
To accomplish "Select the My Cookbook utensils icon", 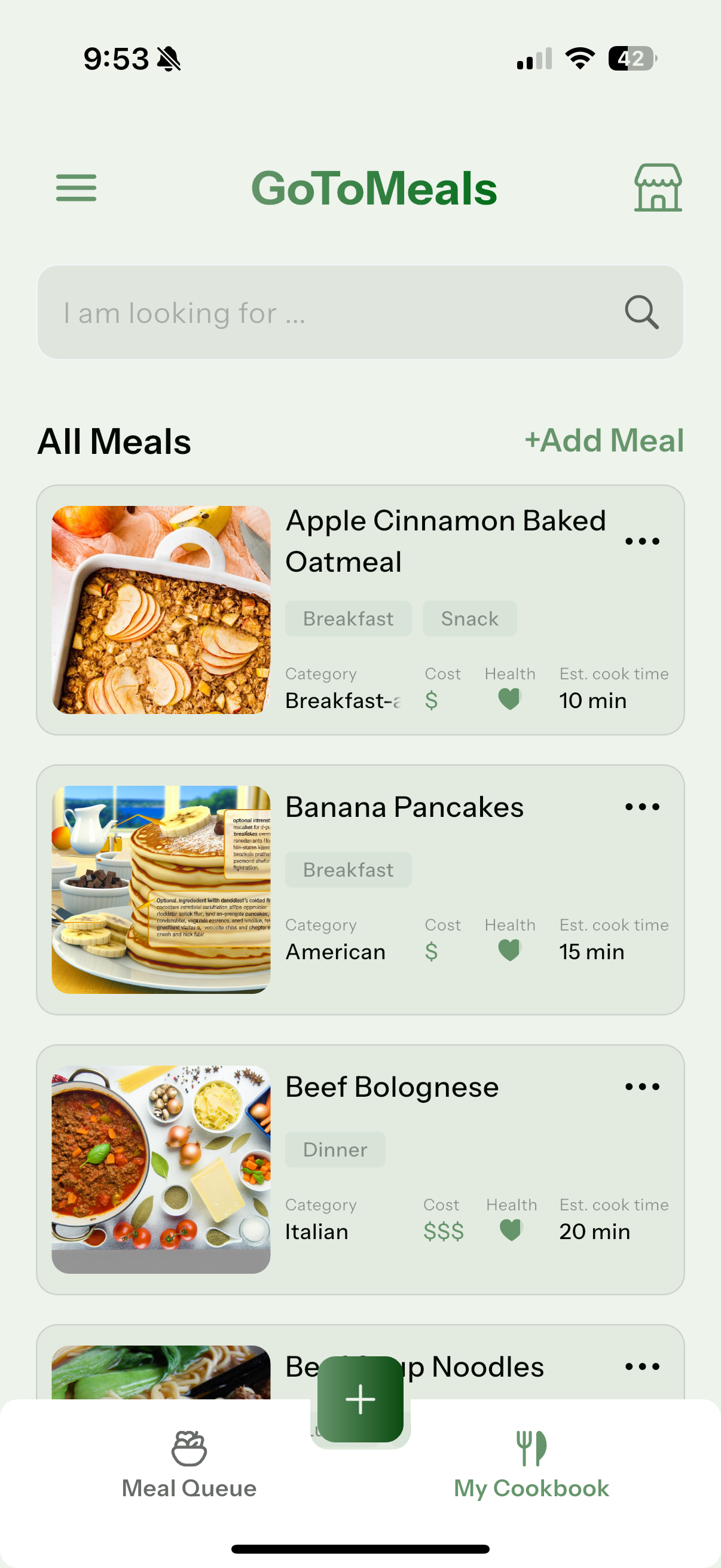I will pos(531,1448).
